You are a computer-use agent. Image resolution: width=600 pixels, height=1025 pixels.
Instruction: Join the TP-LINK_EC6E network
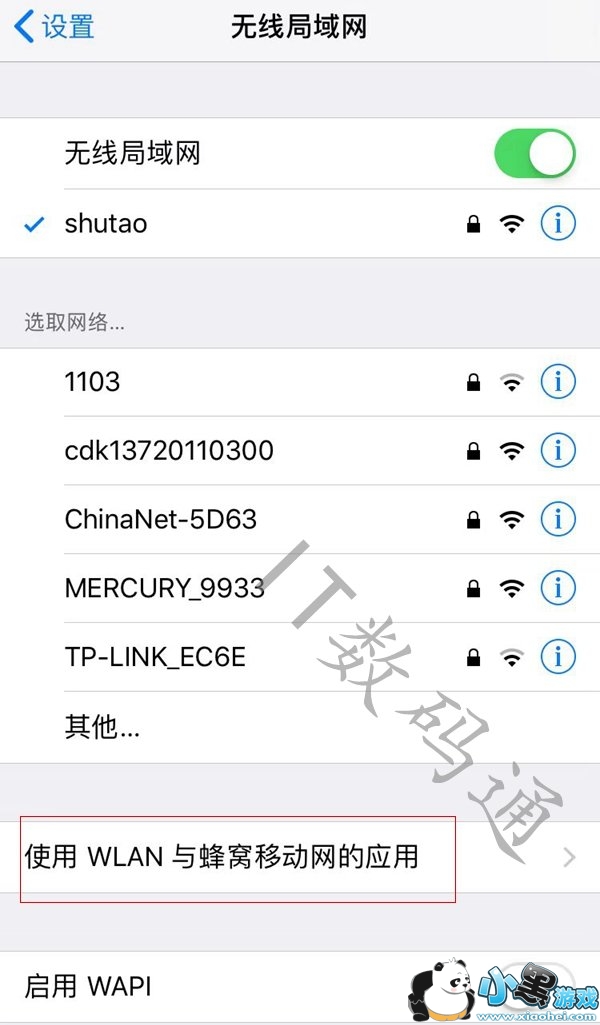point(300,656)
